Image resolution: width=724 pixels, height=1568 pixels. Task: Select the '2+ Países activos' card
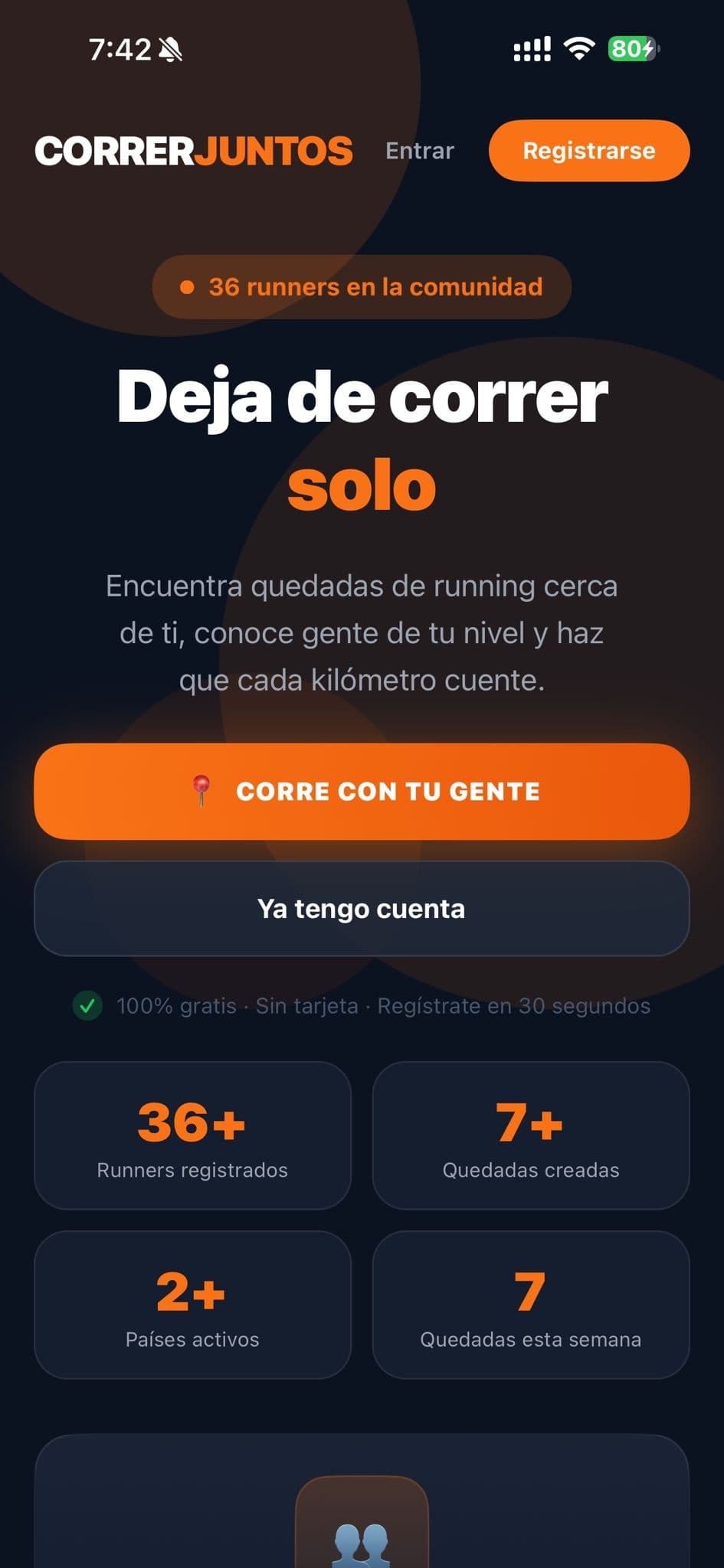(x=192, y=1304)
